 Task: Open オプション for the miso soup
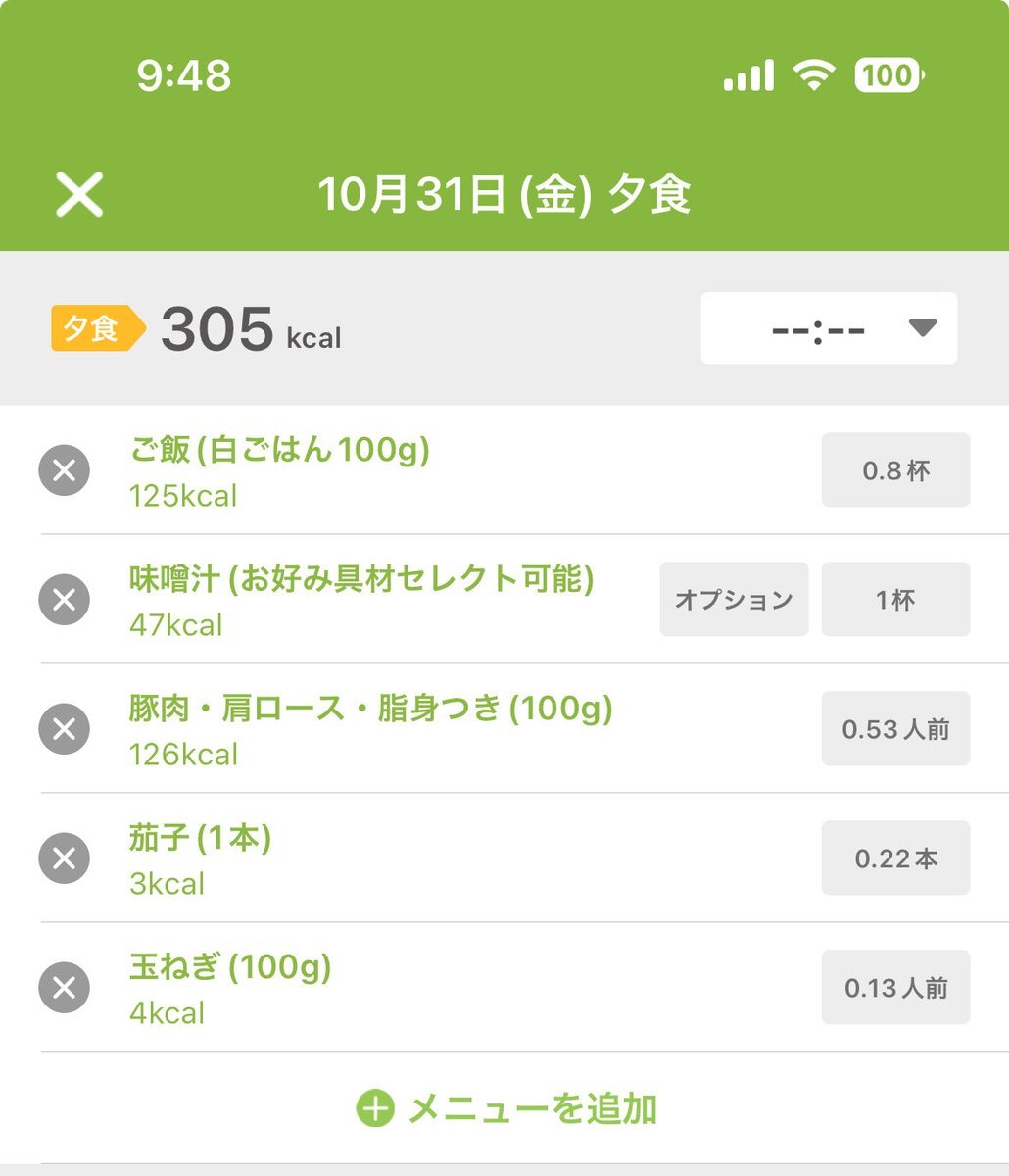click(x=733, y=600)
